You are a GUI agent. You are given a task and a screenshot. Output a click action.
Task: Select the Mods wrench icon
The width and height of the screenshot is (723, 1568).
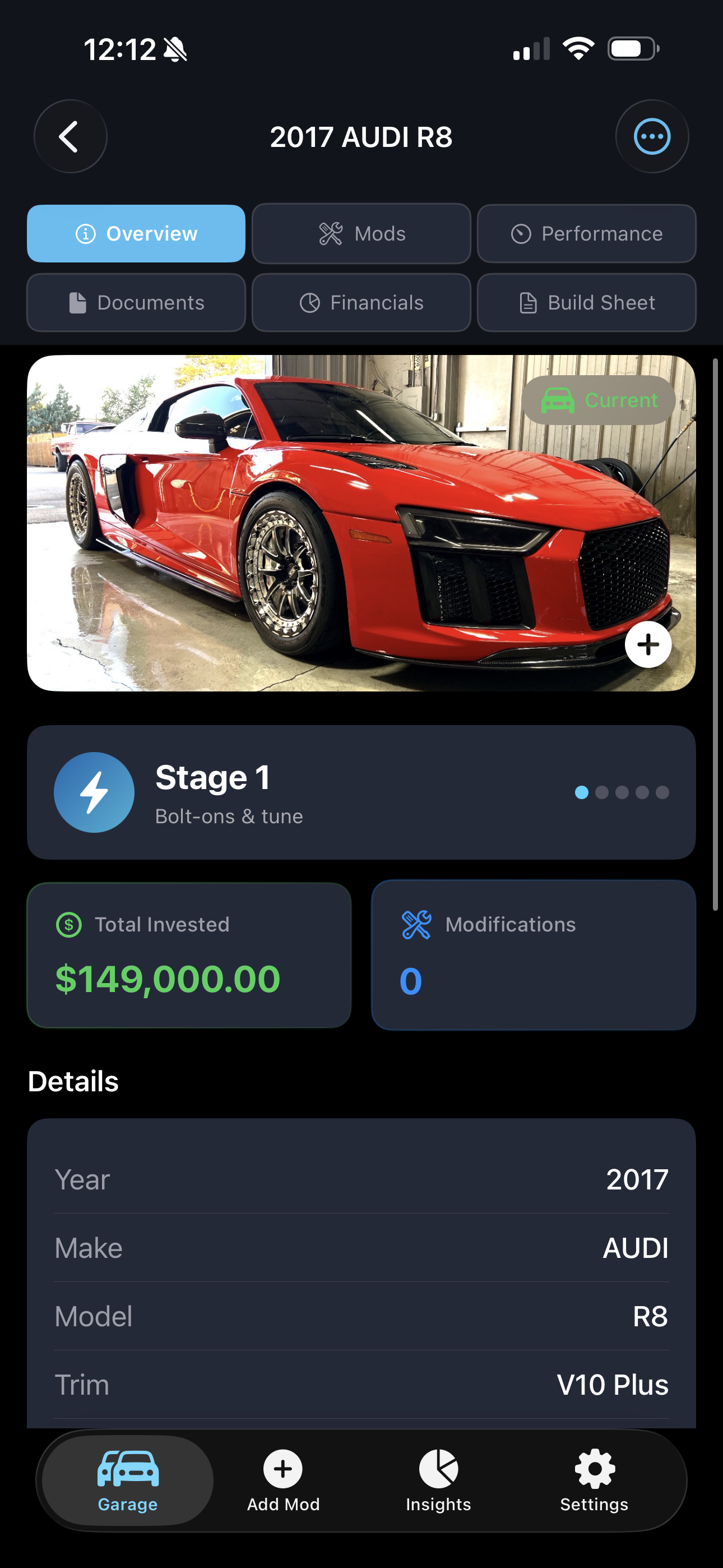pyautogui.click(x=332, y=233)
